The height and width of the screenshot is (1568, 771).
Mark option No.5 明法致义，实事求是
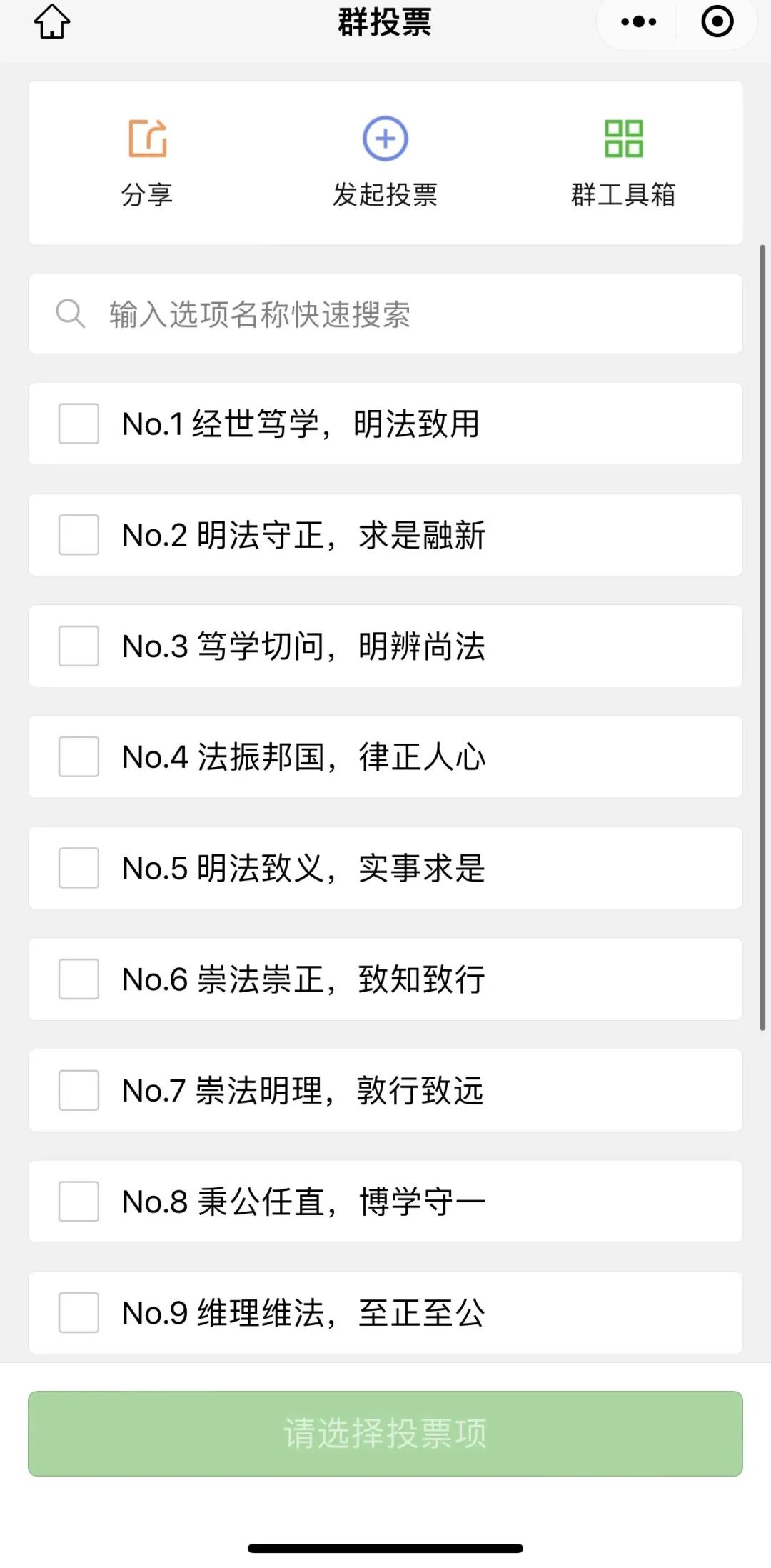point(79,868)
